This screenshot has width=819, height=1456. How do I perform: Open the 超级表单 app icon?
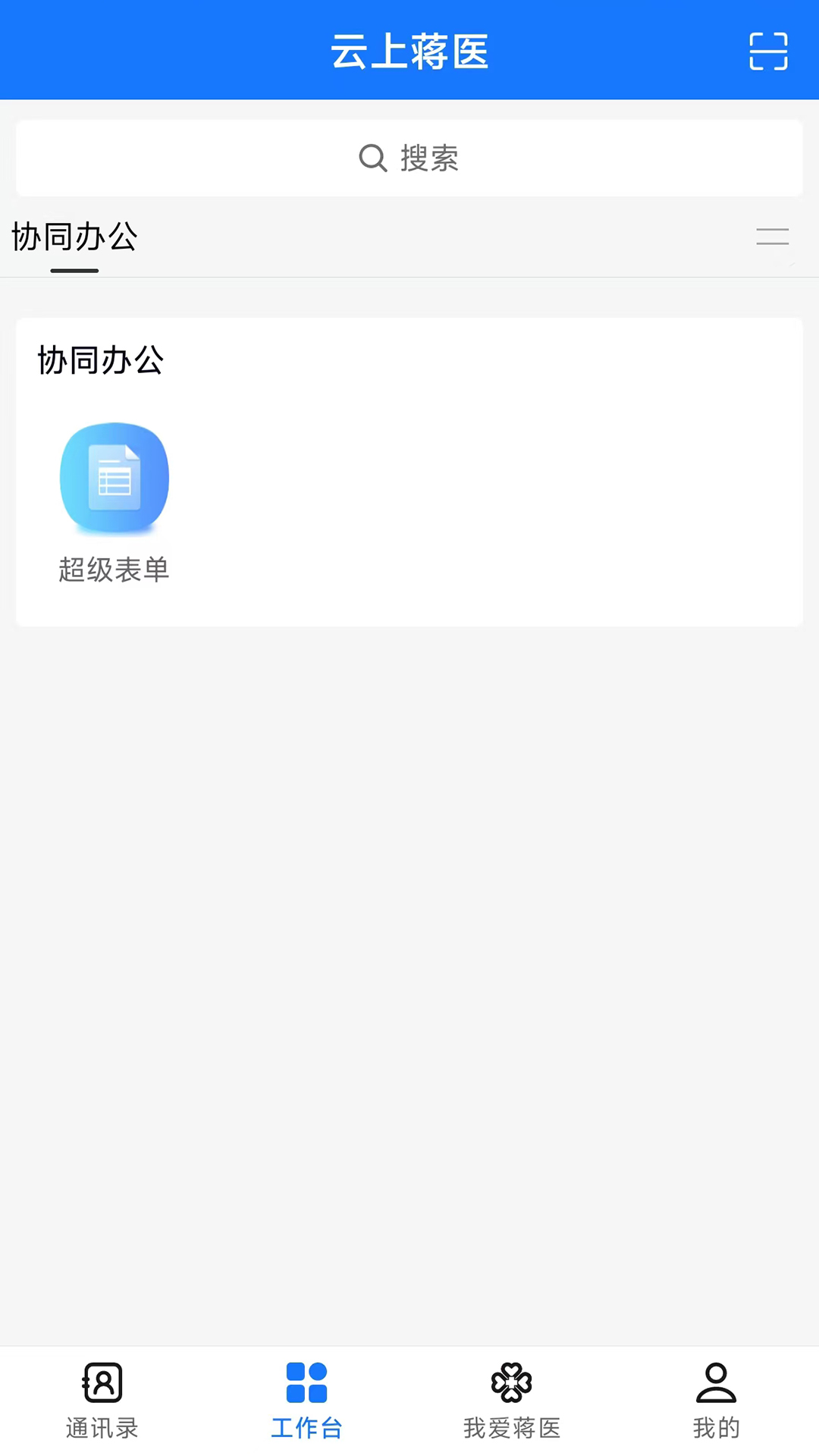point(115,478)
